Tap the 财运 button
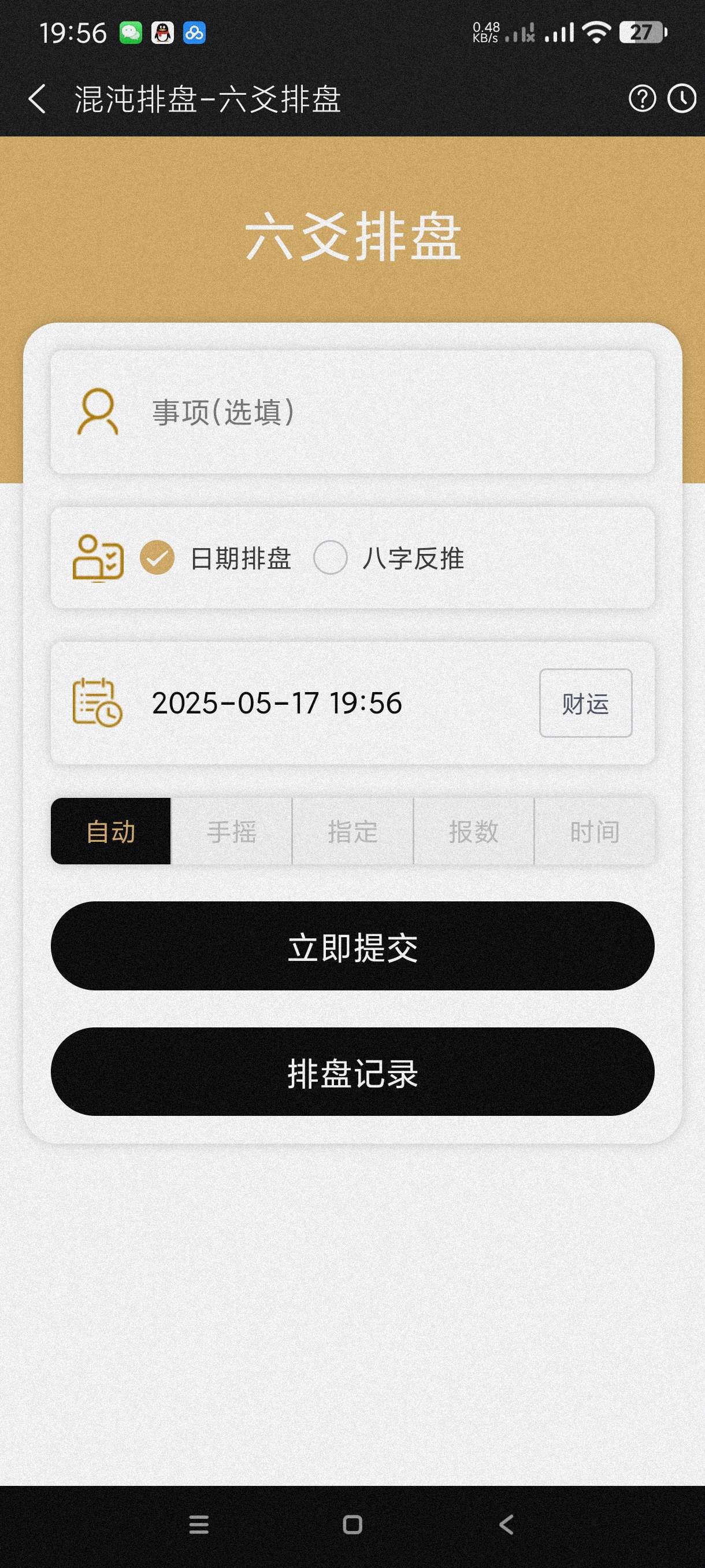This screenshot has height=1568, width=705. 585,703
